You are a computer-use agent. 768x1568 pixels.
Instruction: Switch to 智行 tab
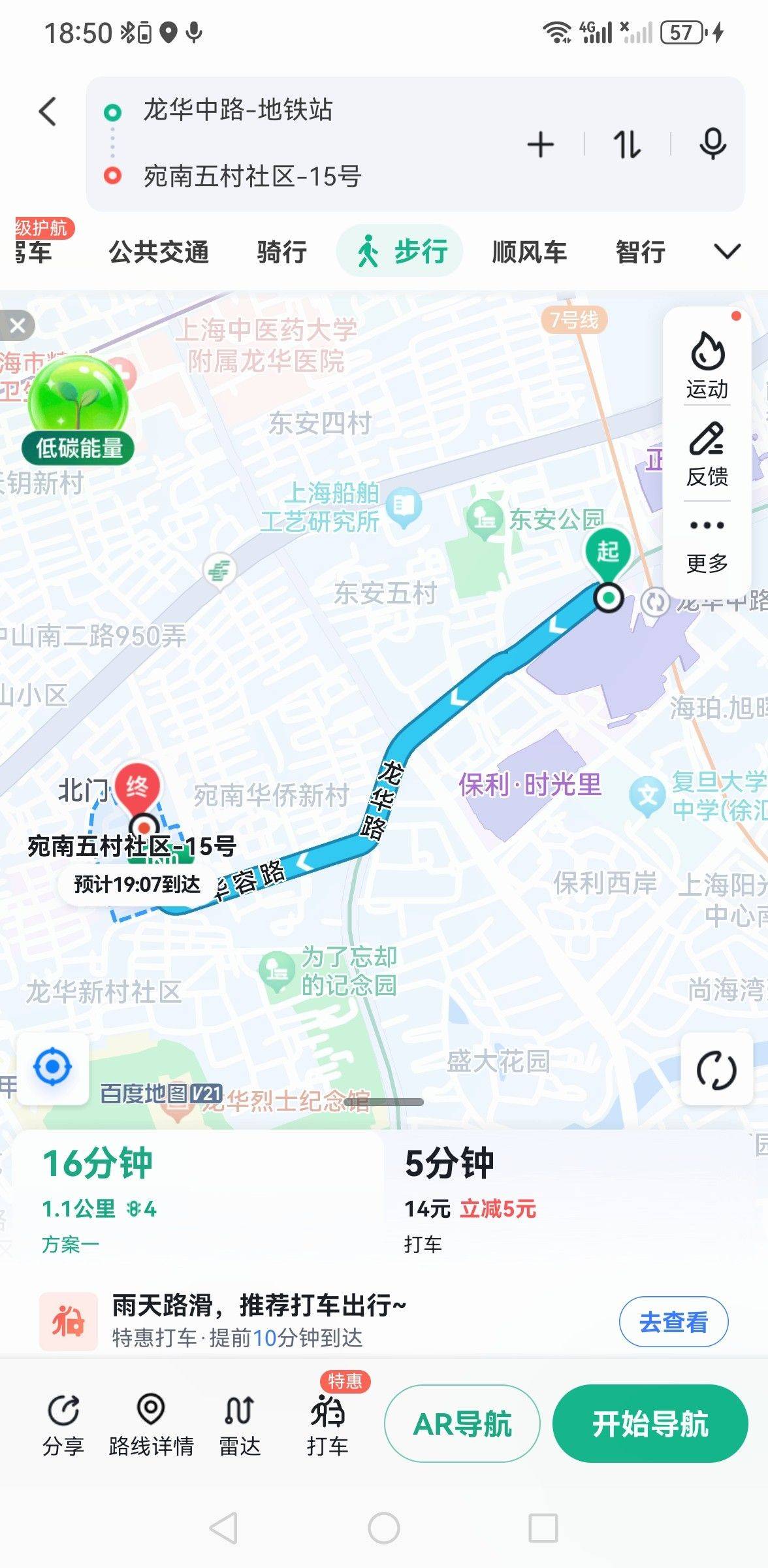click(x=640, y=252)
